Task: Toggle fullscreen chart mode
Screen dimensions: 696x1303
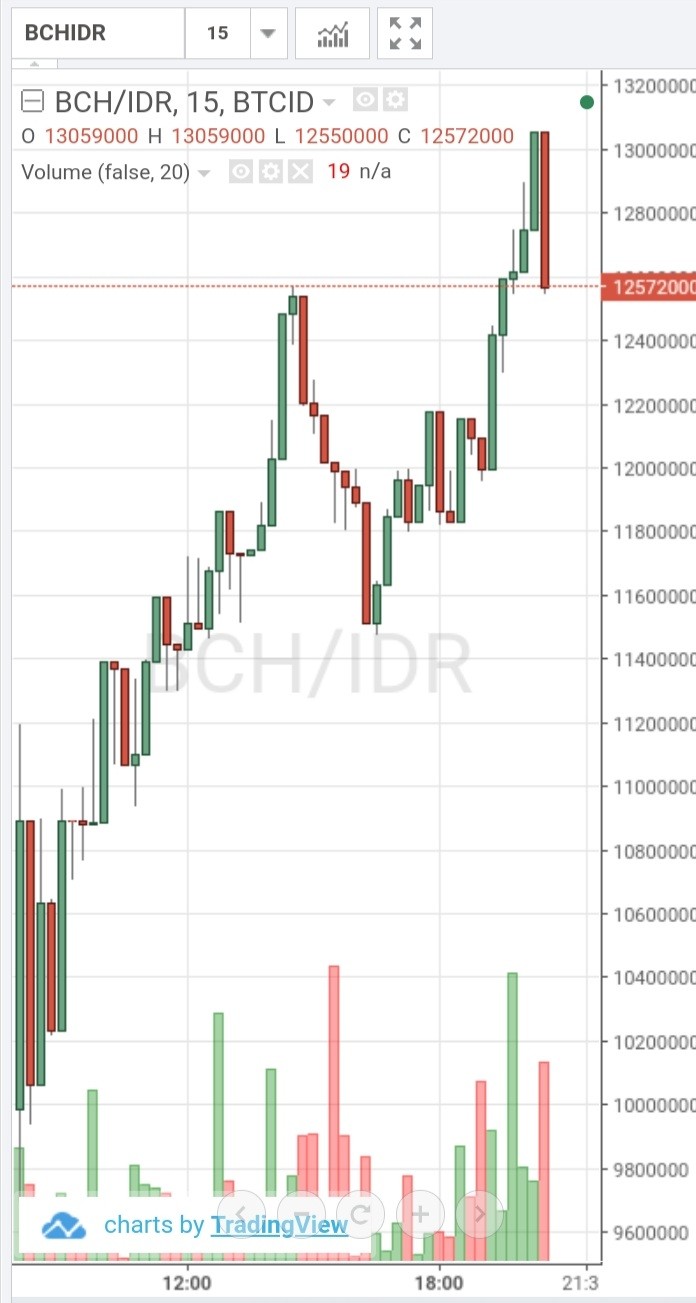Action: tap(405, 33)
